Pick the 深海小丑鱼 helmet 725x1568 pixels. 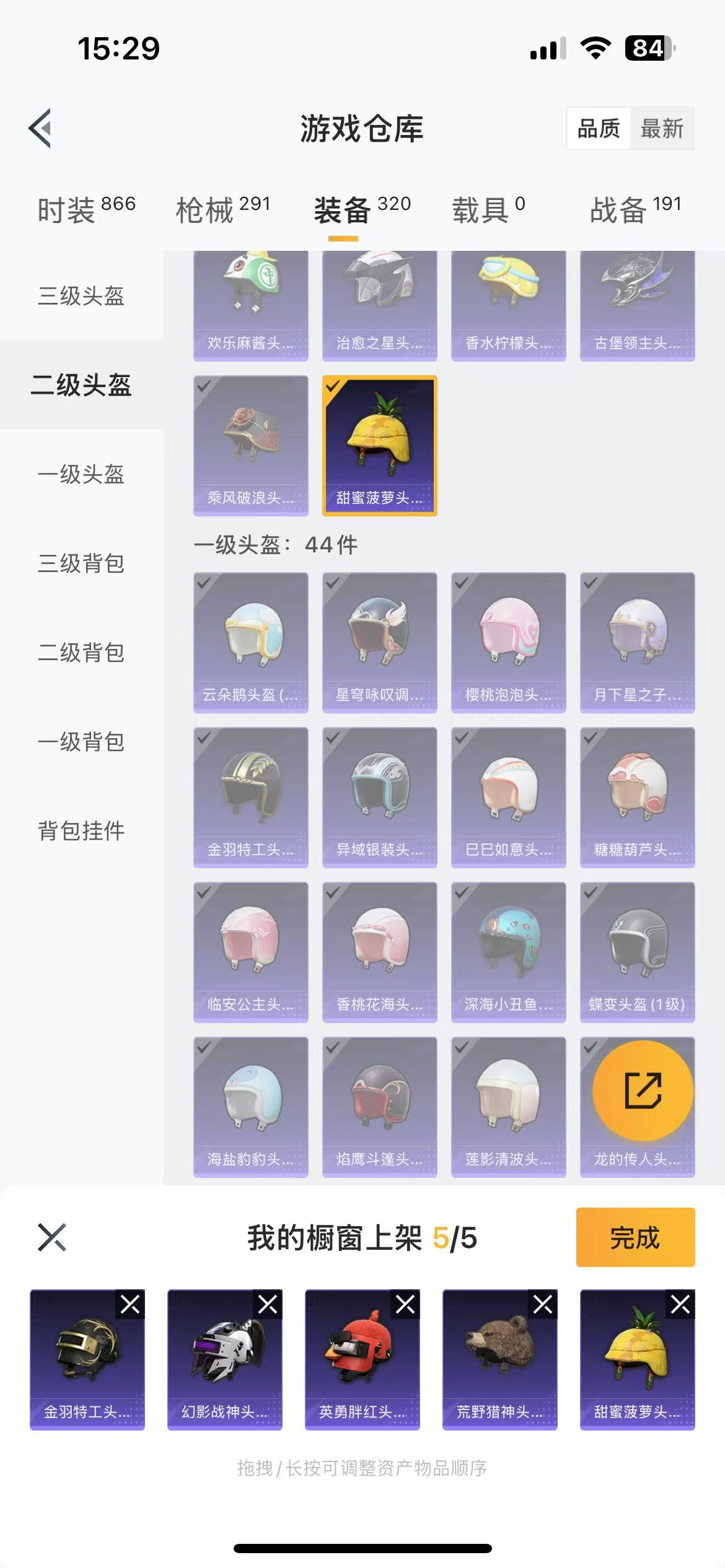click(508, 952)
